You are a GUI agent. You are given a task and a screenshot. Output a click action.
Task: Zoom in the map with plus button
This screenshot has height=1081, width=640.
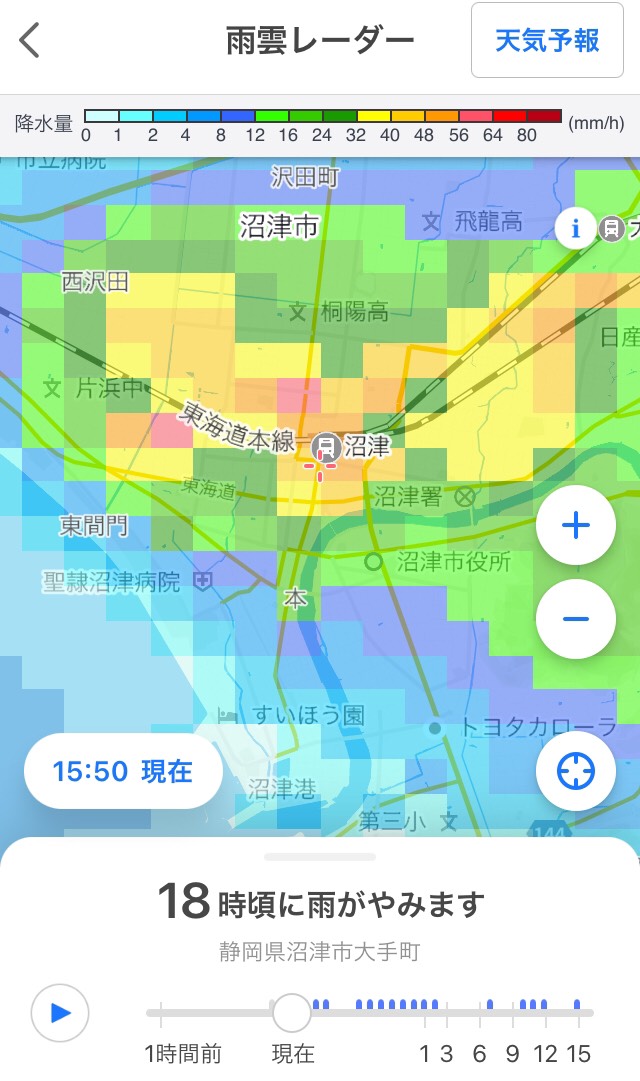pyautogui.click(x=575, y=526)
